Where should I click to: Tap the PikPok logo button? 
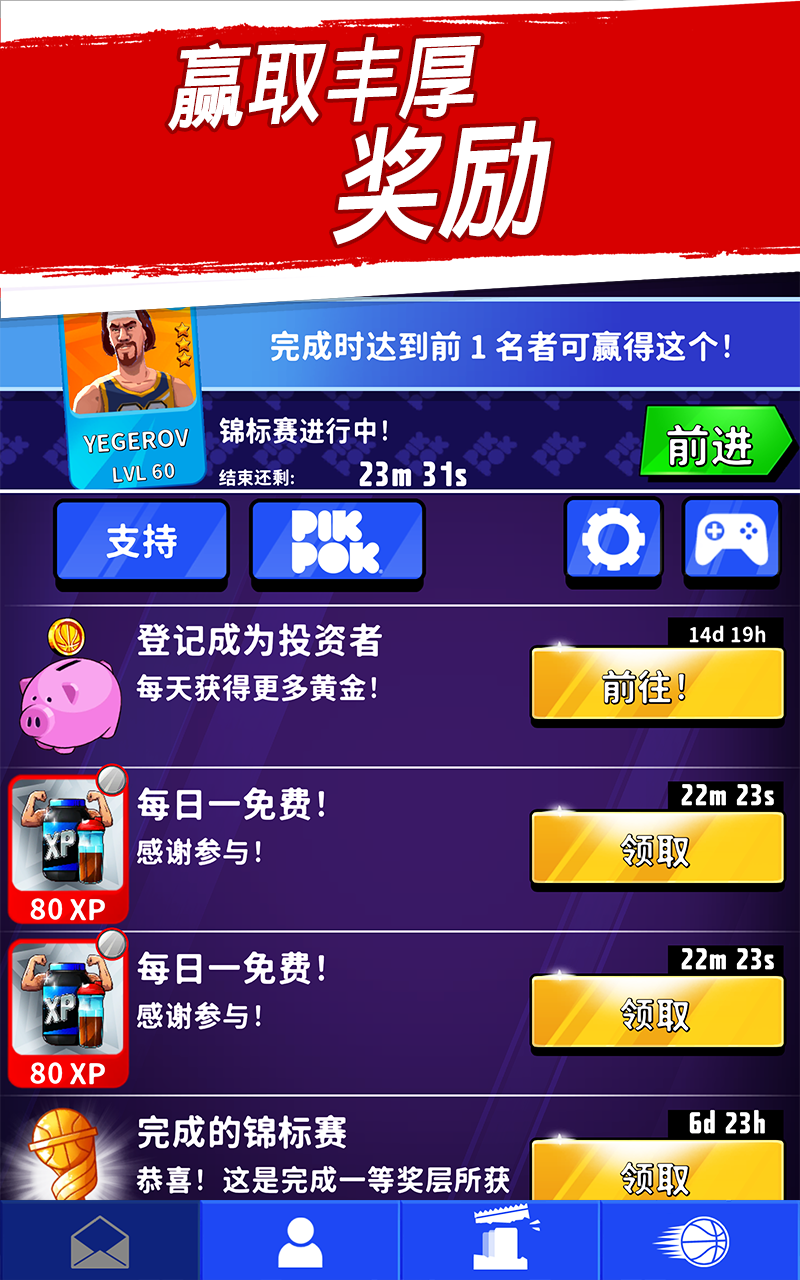pos(336,540)
